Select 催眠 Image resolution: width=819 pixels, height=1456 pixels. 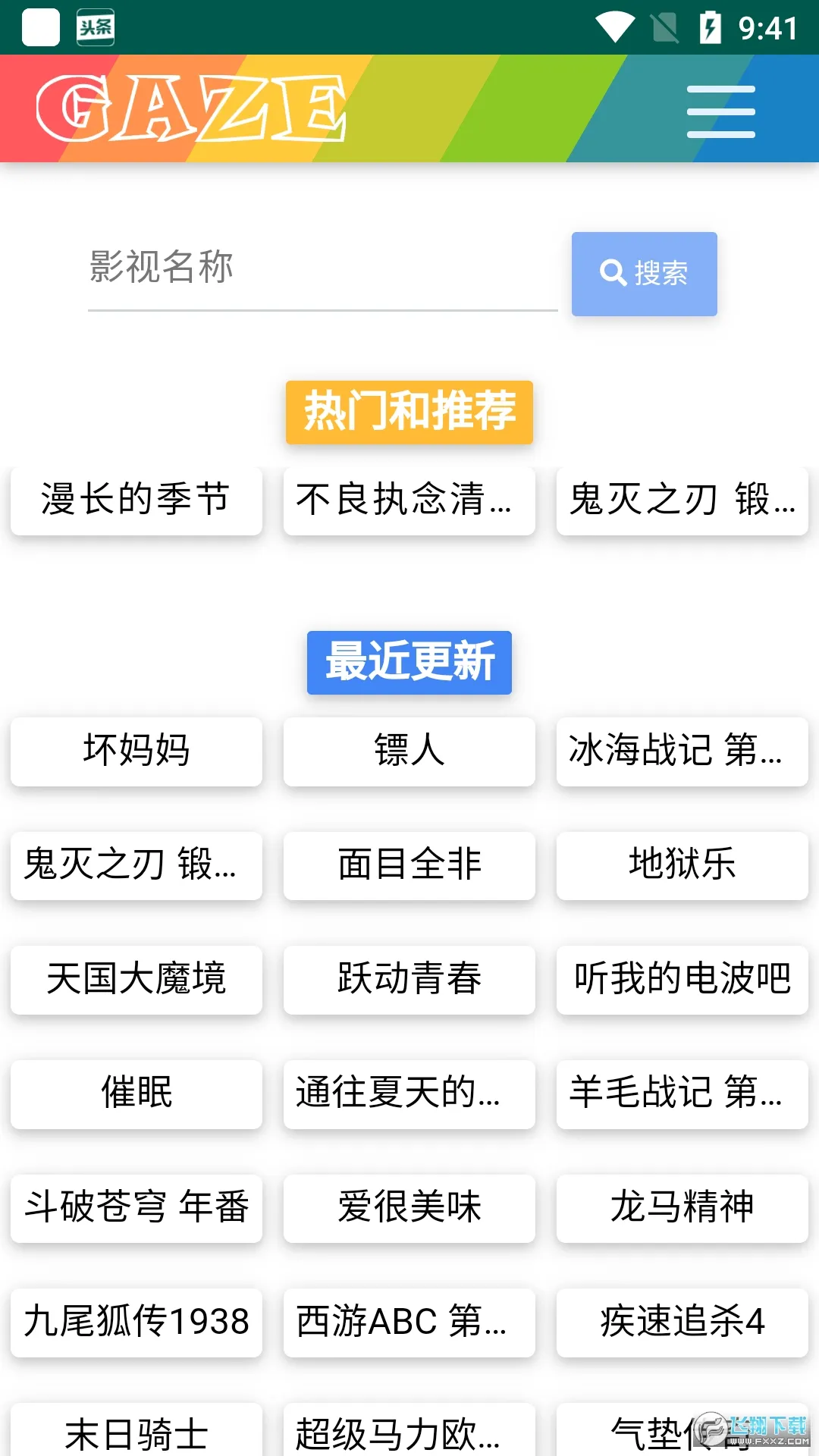coord(136,1094)
